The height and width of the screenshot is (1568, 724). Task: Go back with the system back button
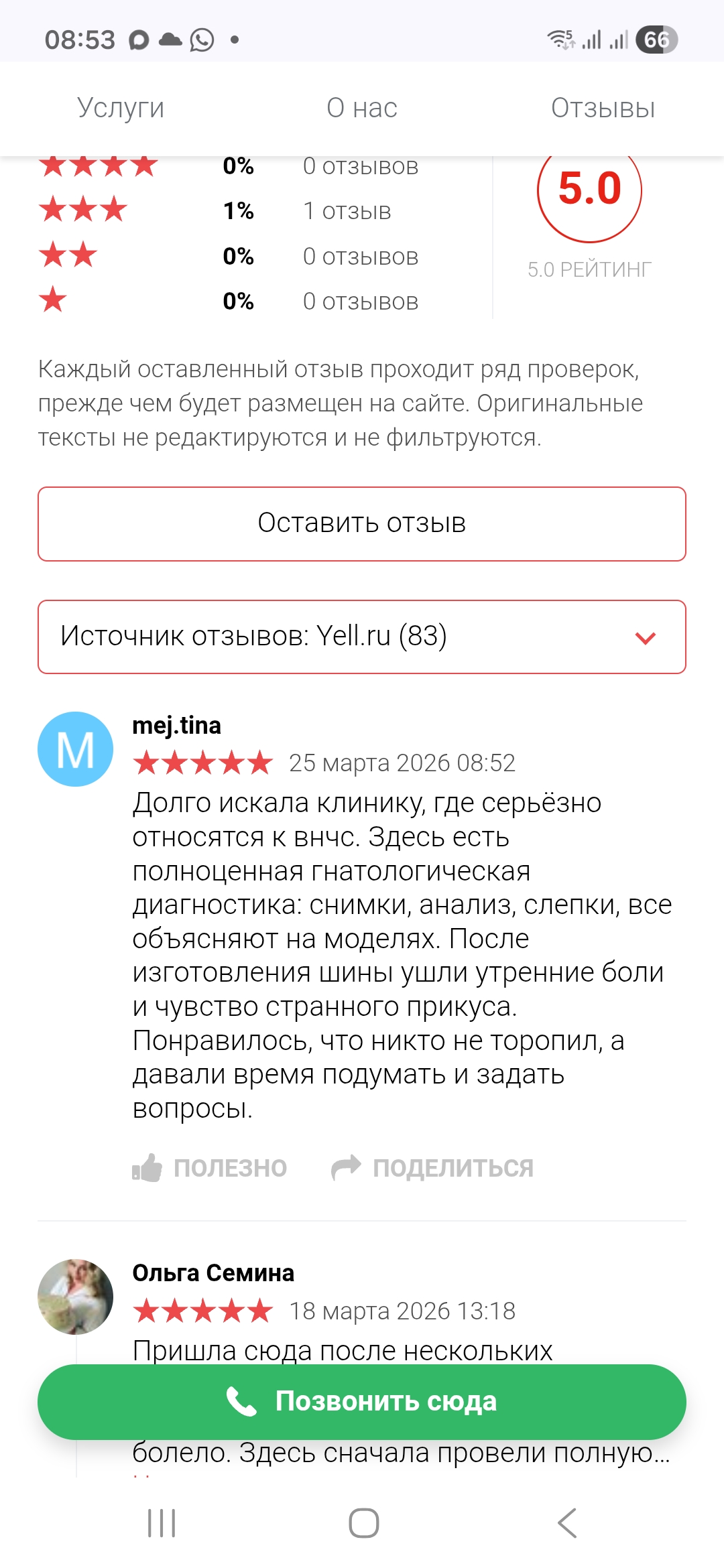567,1522
